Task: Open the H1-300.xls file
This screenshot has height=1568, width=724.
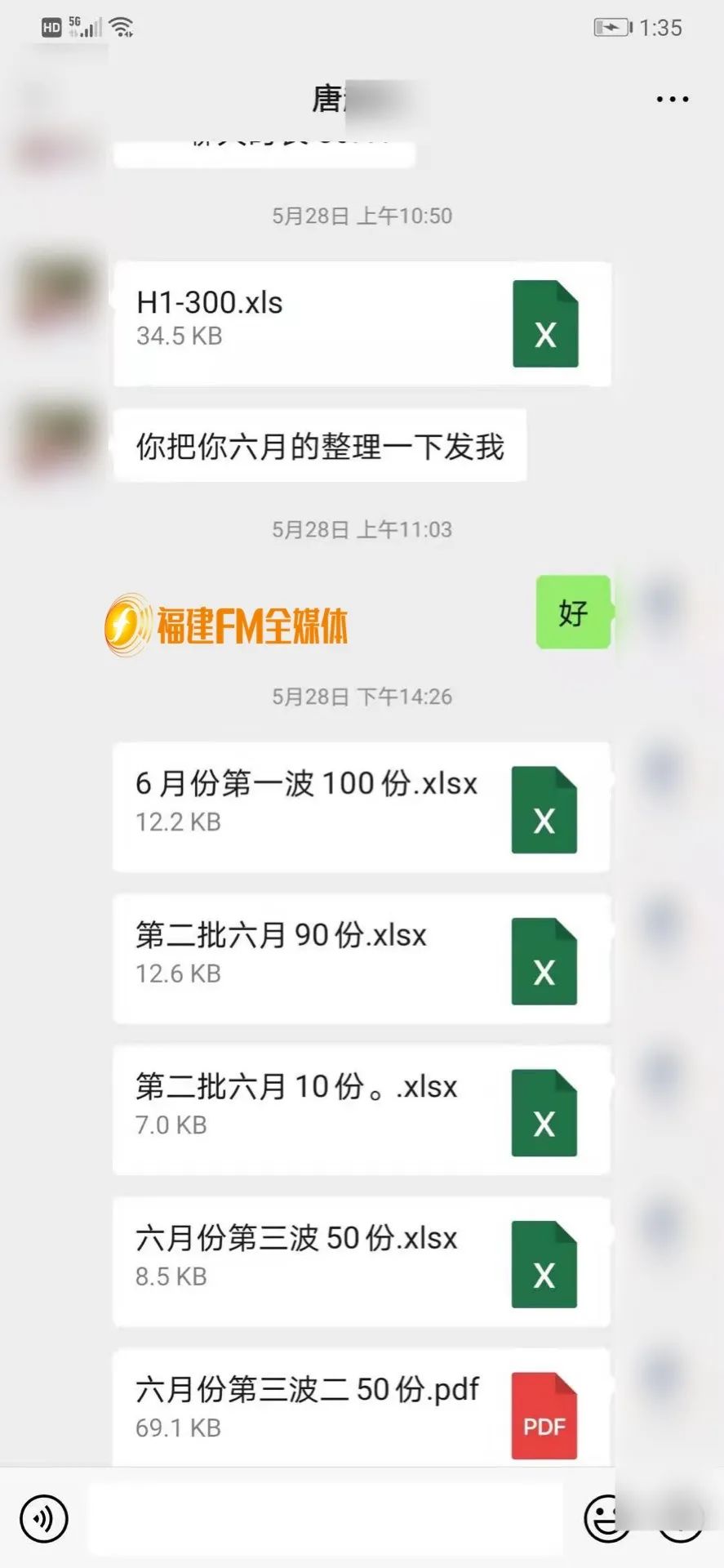Action: pos(362,323)
